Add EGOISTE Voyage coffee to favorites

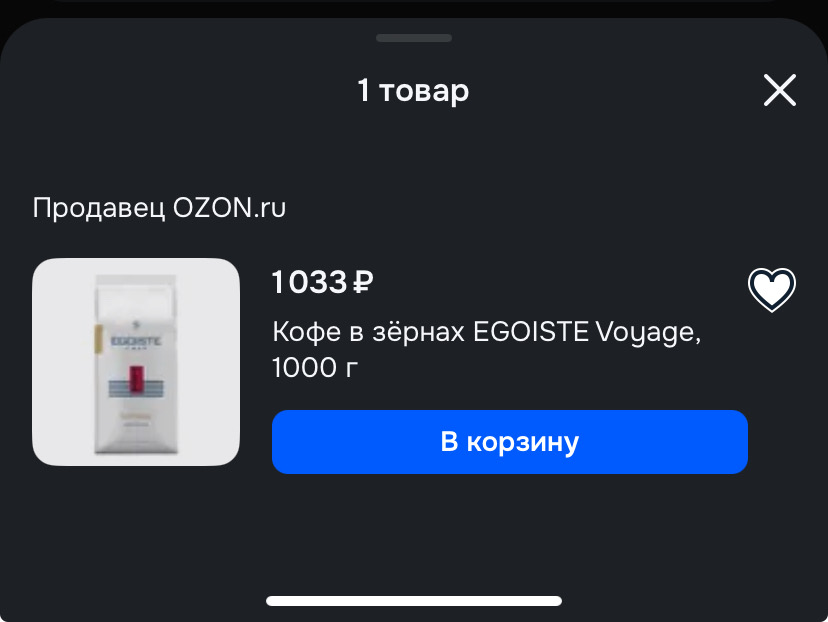(771, 290)
